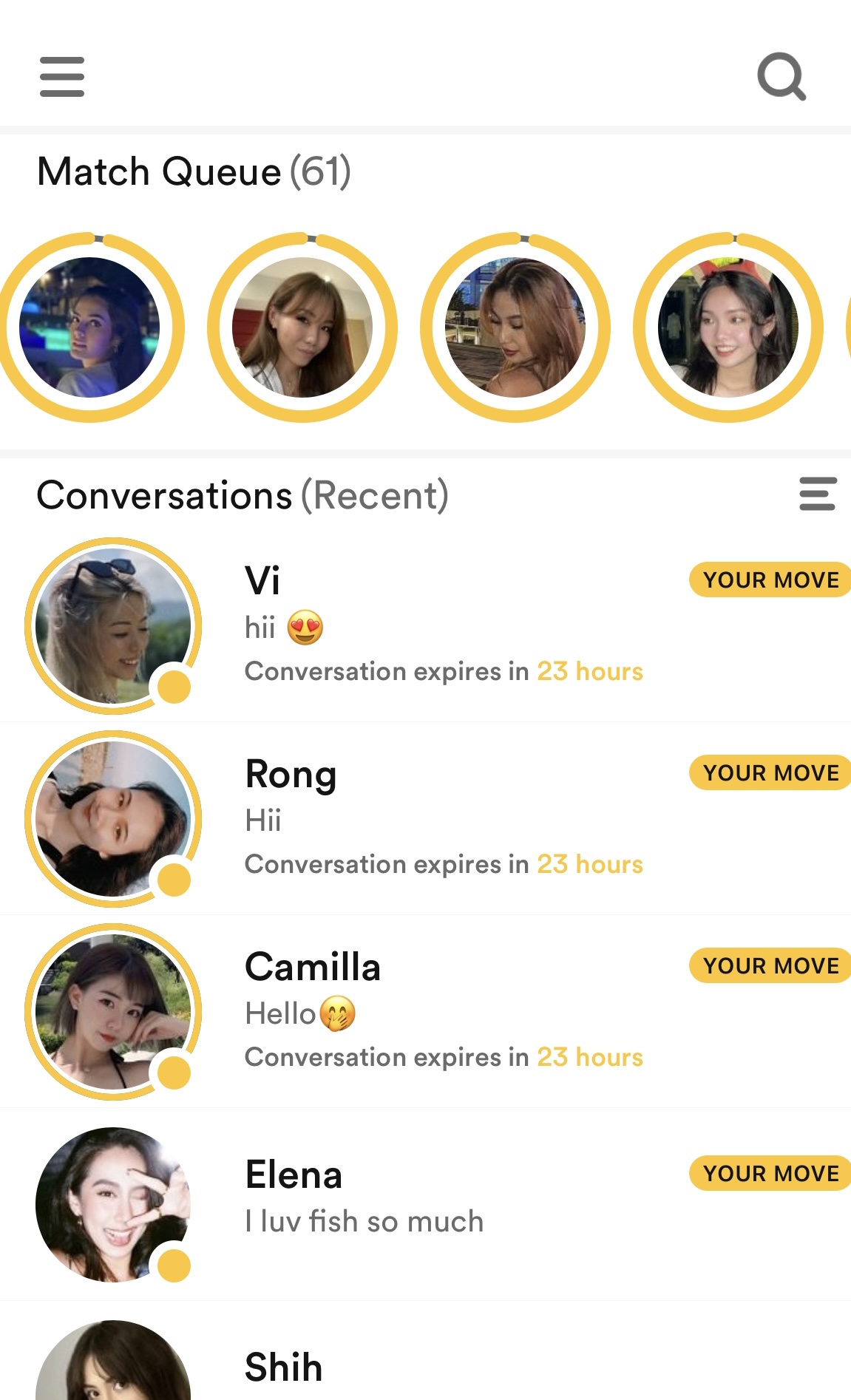Open the chat with Vi
This screenshot has width=851, height=1400.
click(444, 625)
